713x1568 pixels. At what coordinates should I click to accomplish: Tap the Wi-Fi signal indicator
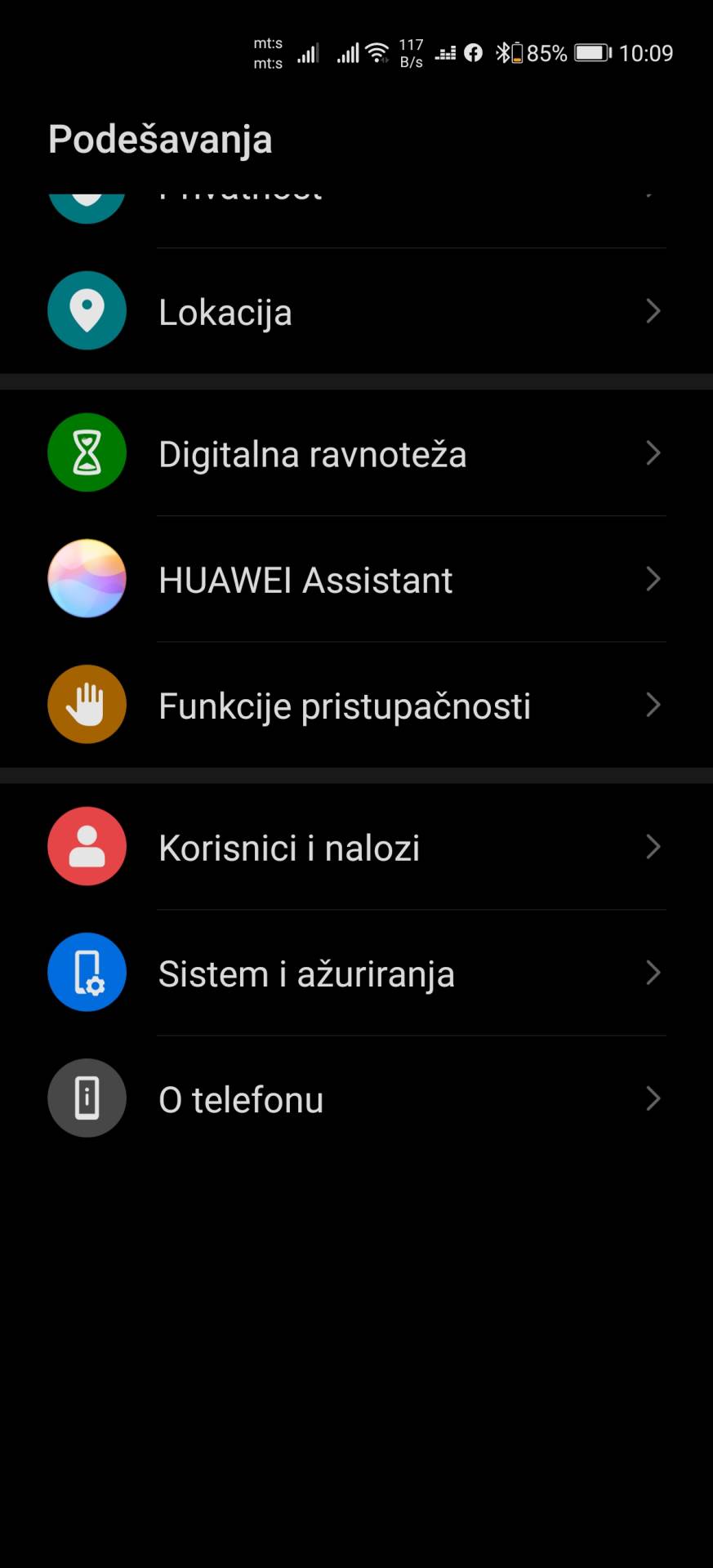pyautogui.click(x=377, y=52)
